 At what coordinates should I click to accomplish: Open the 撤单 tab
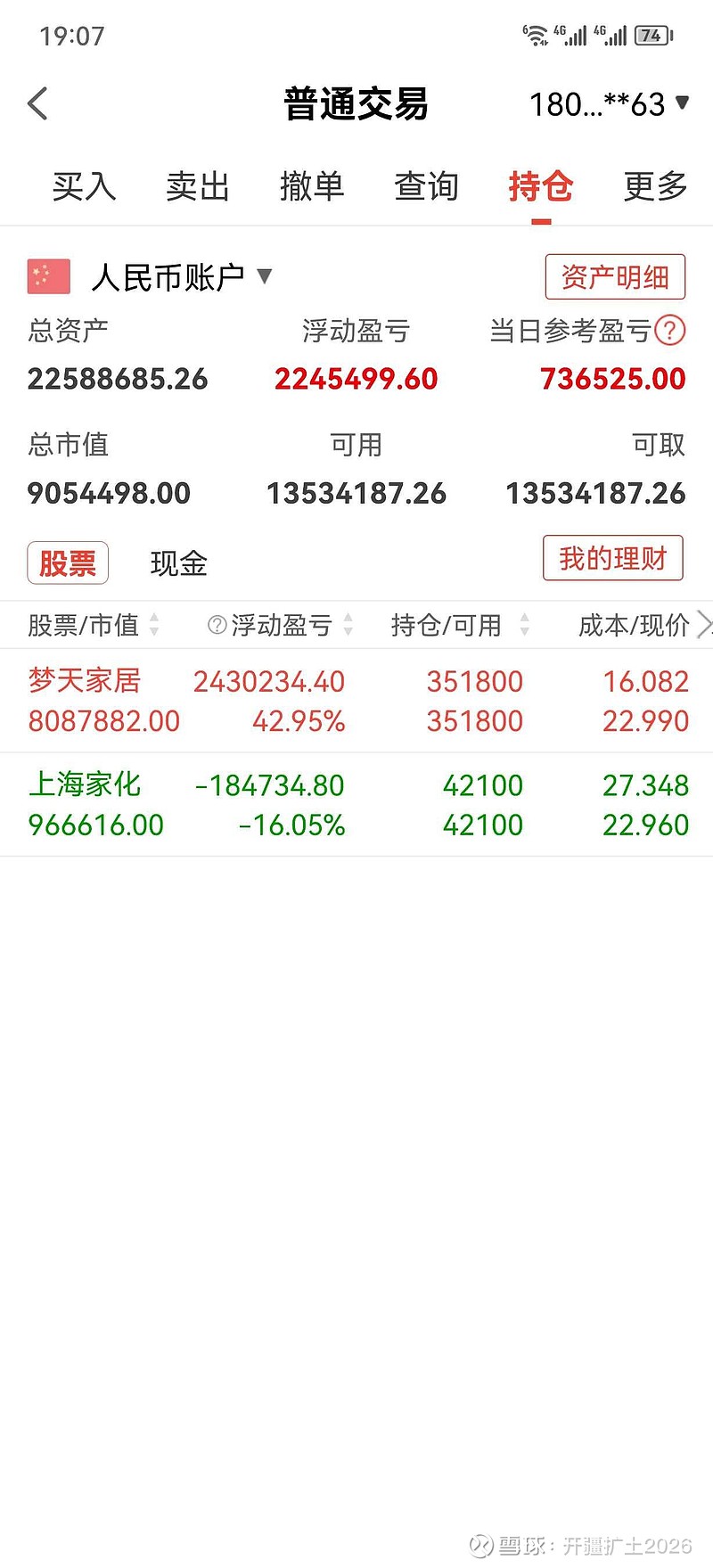click(x=312, y=186)
